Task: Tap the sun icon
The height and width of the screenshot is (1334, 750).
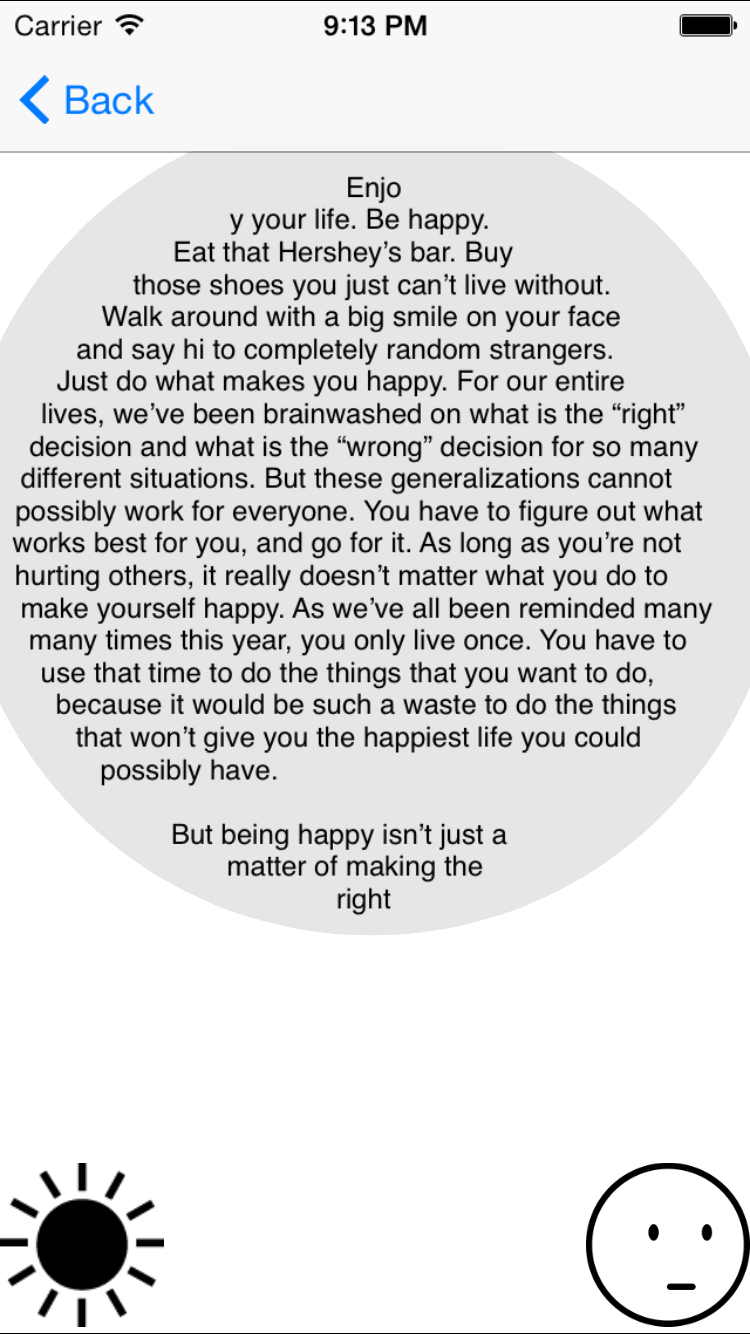Action: 82,1244
